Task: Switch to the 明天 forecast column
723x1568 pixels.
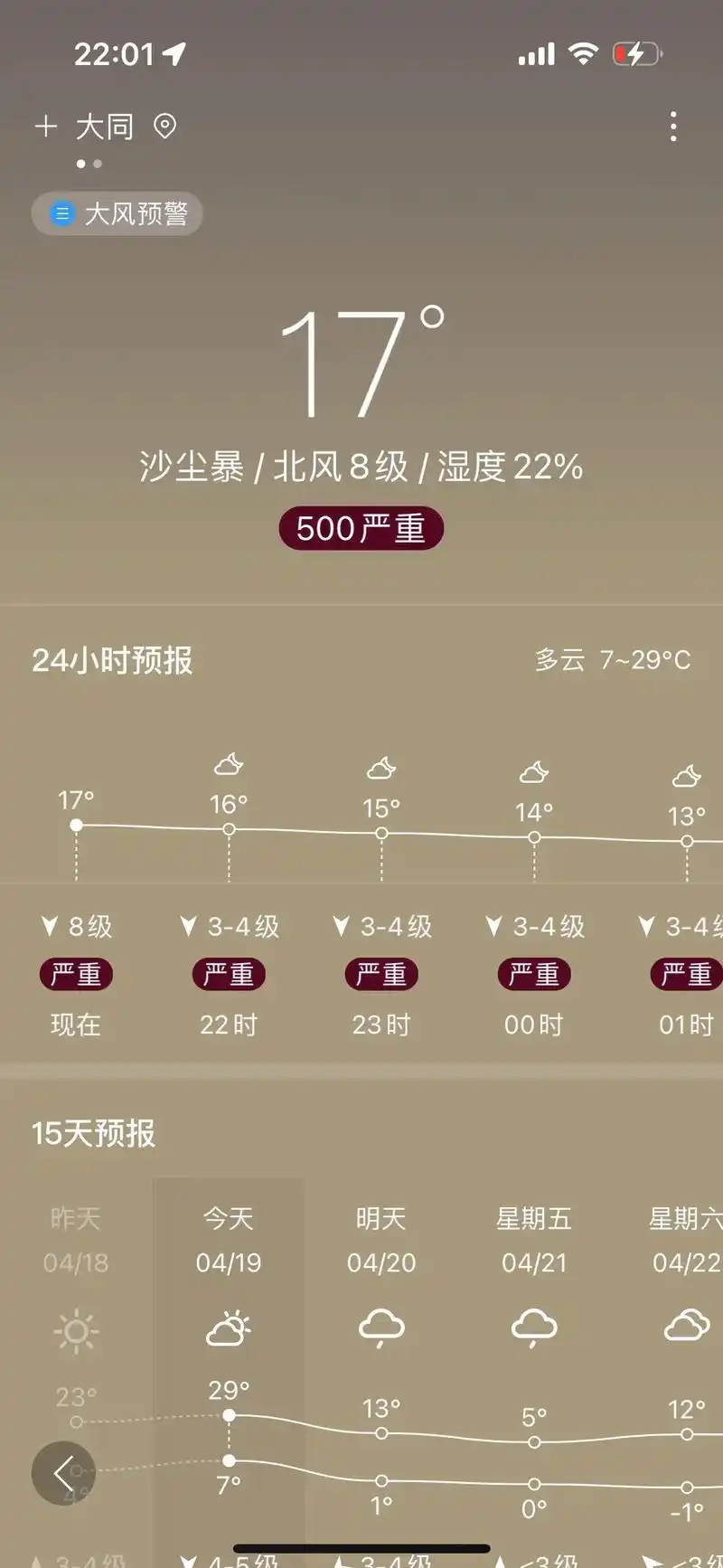Action: (380, 1219)
